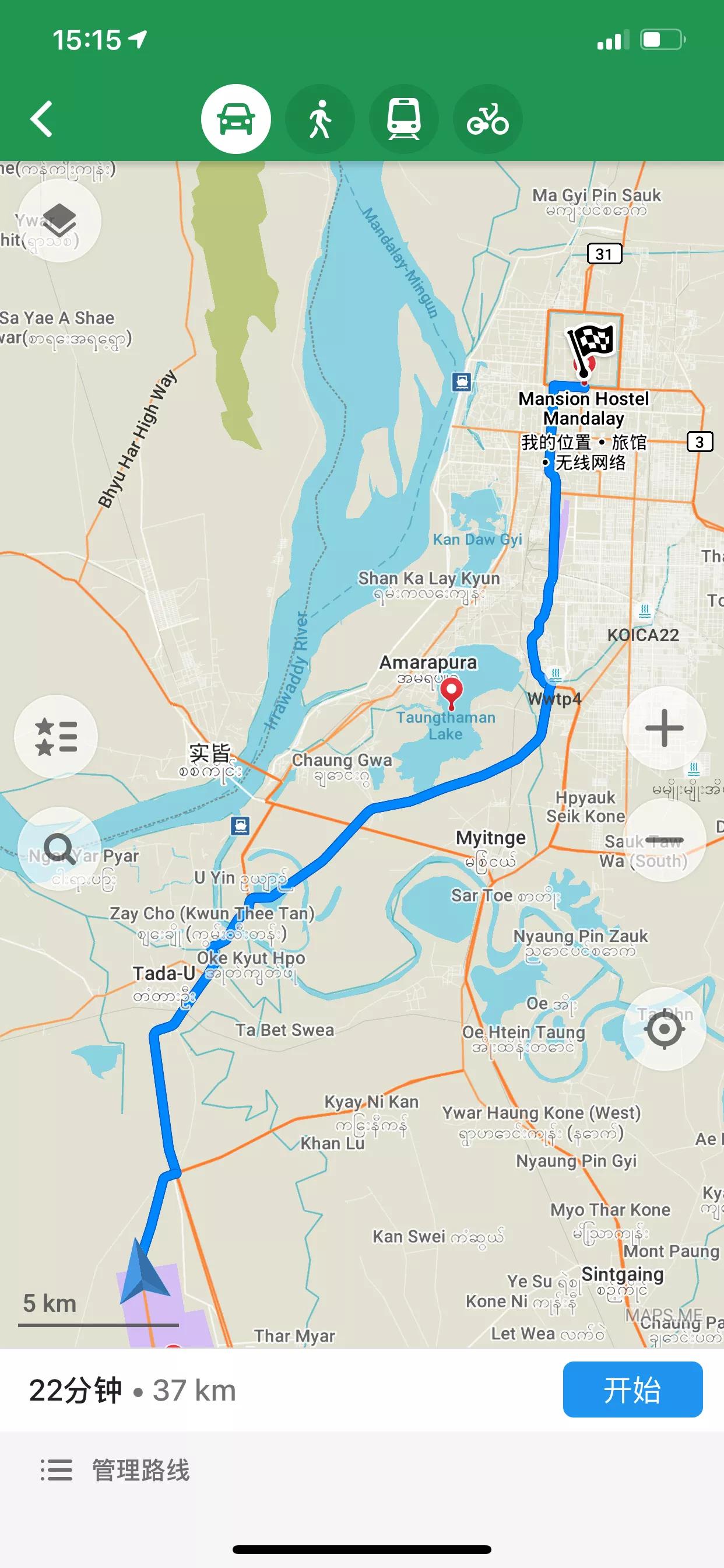This screenshot has width=724, height=1568.
Task: Open map layers options
Action: [59, 220]
